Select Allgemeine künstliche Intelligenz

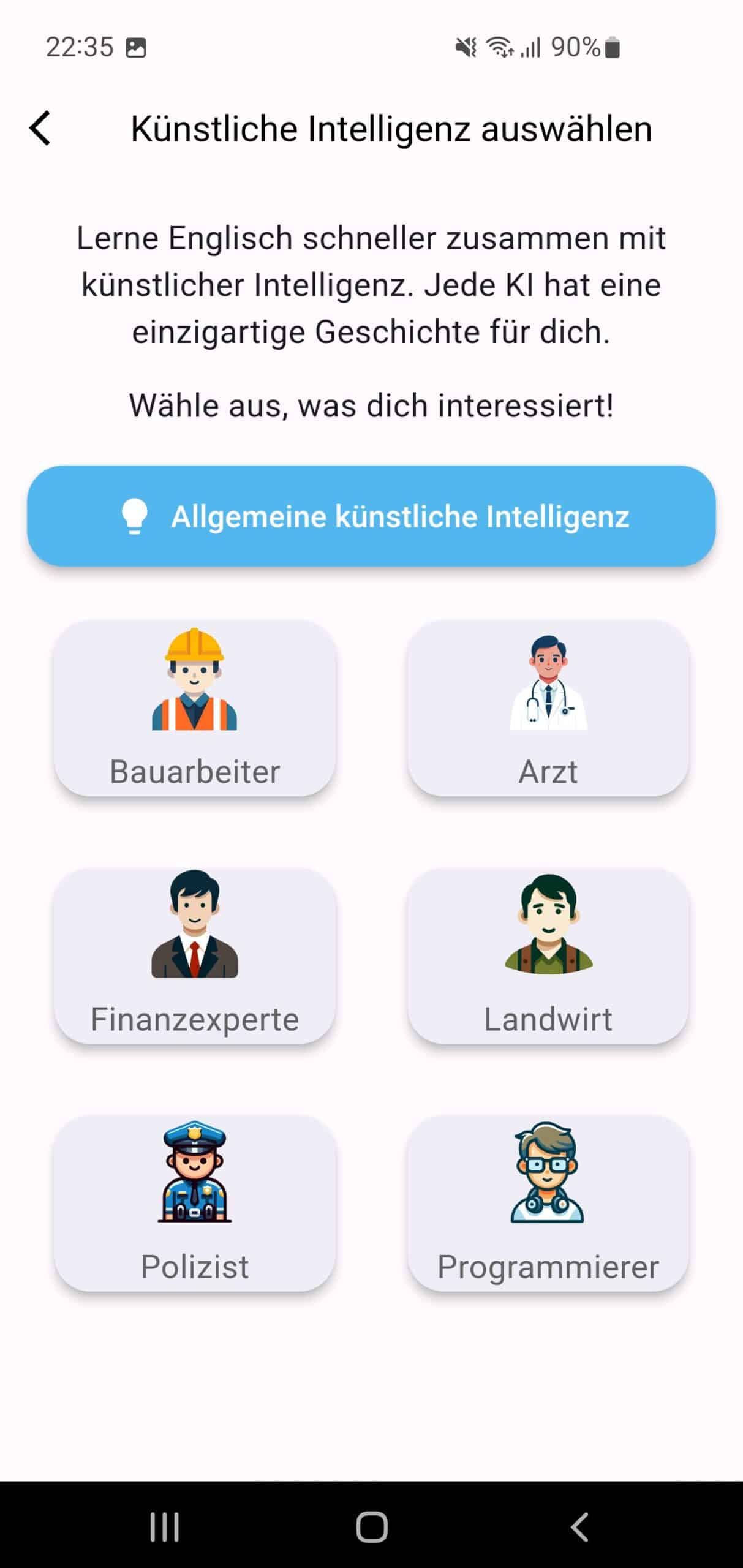tap(371, 516)
